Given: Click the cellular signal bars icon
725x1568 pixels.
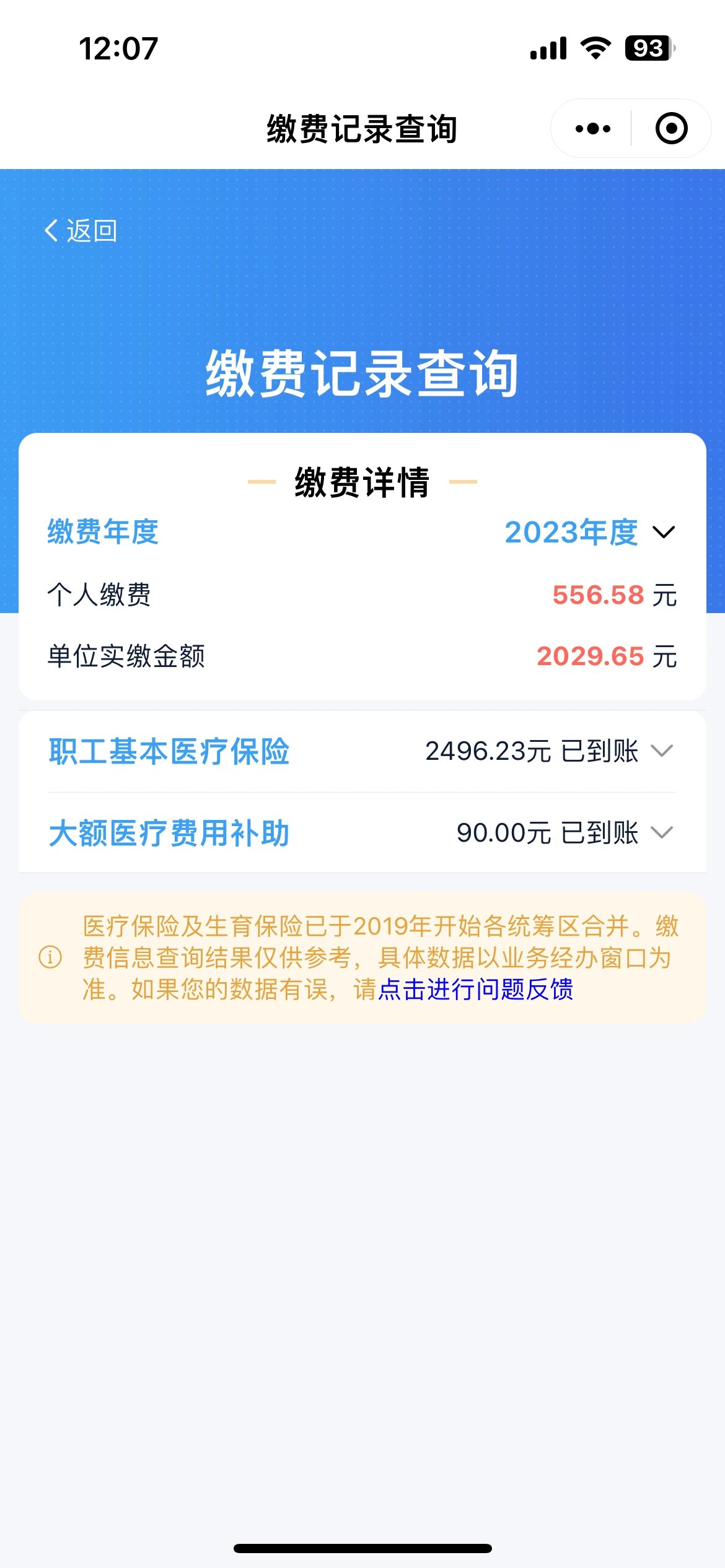Looking at the screenshot, I should [548, 46].
